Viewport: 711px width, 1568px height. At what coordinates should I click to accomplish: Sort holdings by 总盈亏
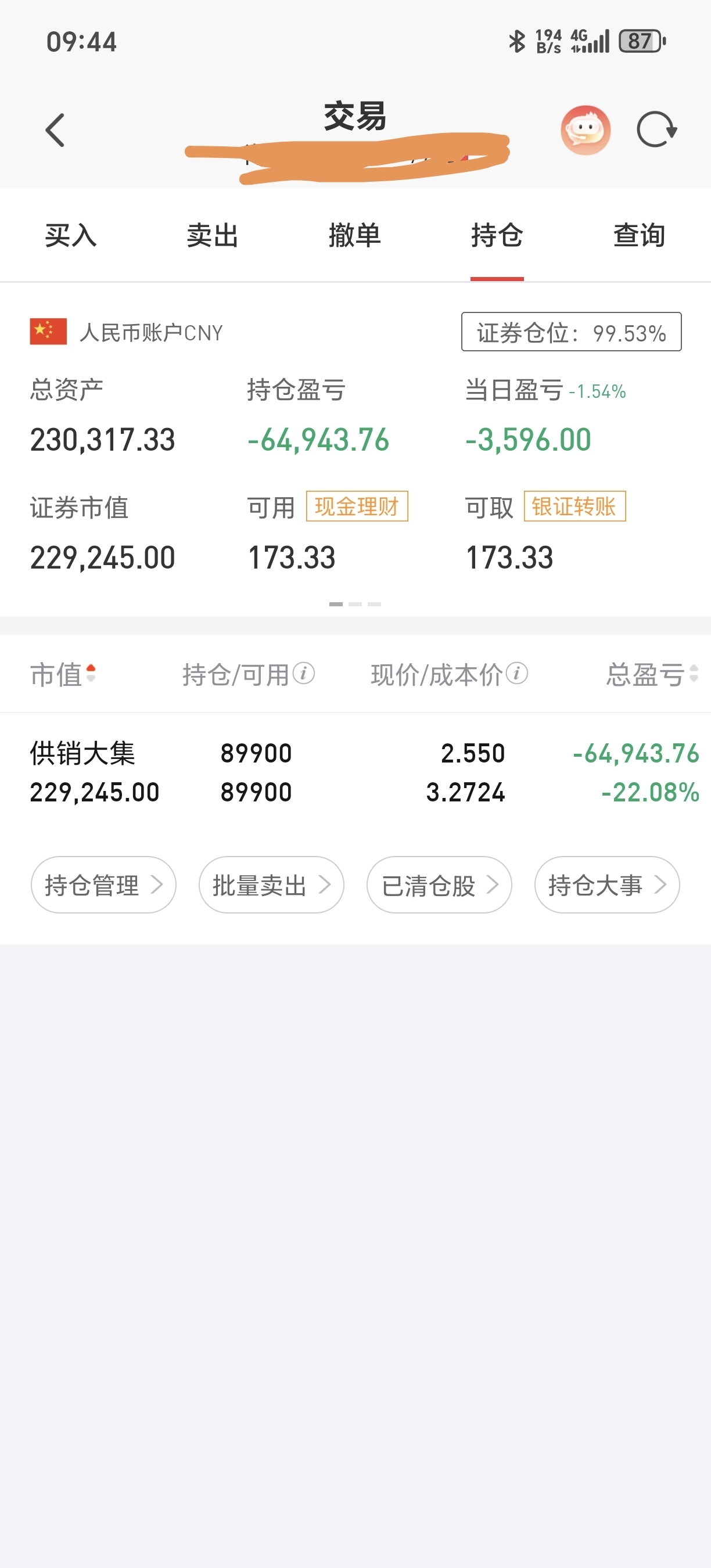(x=652, y=674)
